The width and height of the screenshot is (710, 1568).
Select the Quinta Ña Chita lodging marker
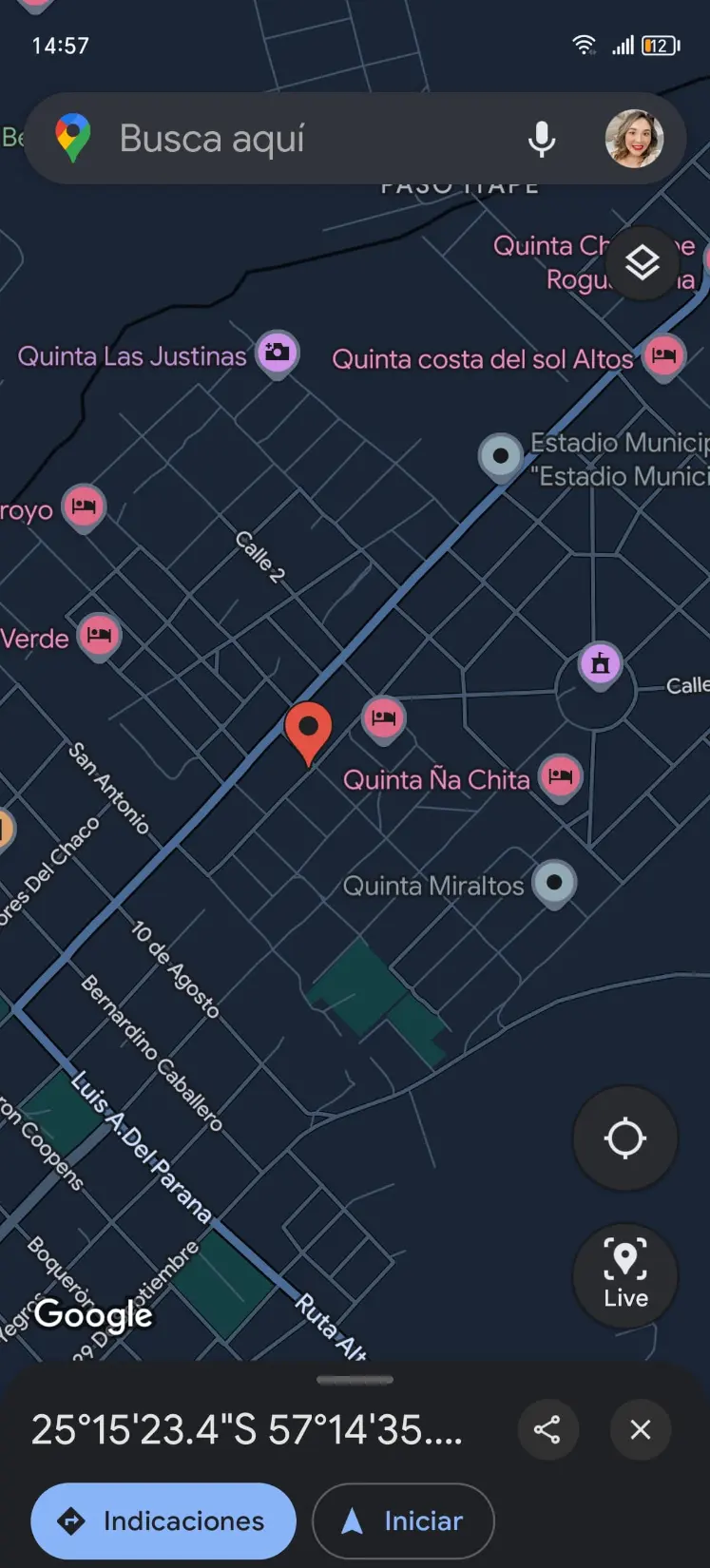pyautogui.click(x=561, y=778)
